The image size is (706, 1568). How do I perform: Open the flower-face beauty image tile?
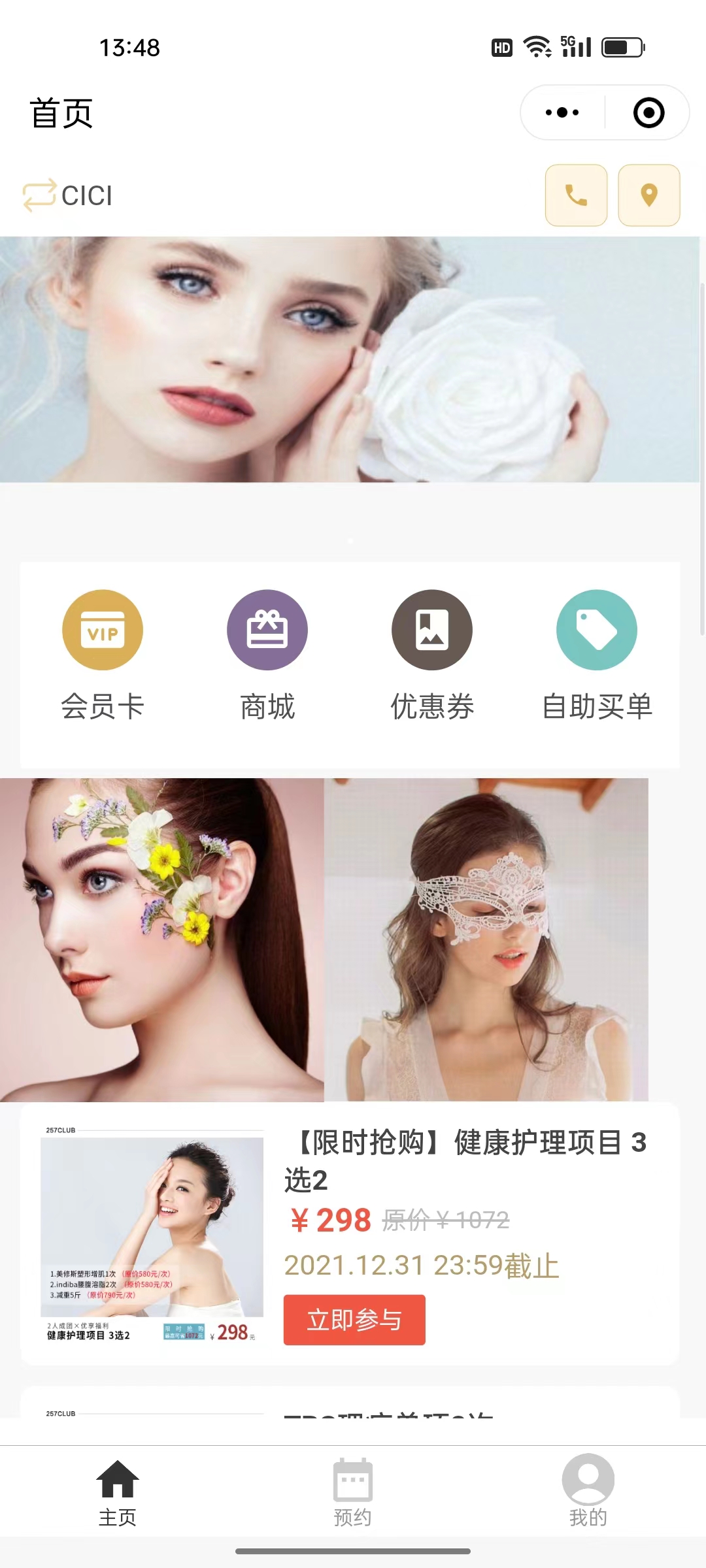[x=161, y=939]
